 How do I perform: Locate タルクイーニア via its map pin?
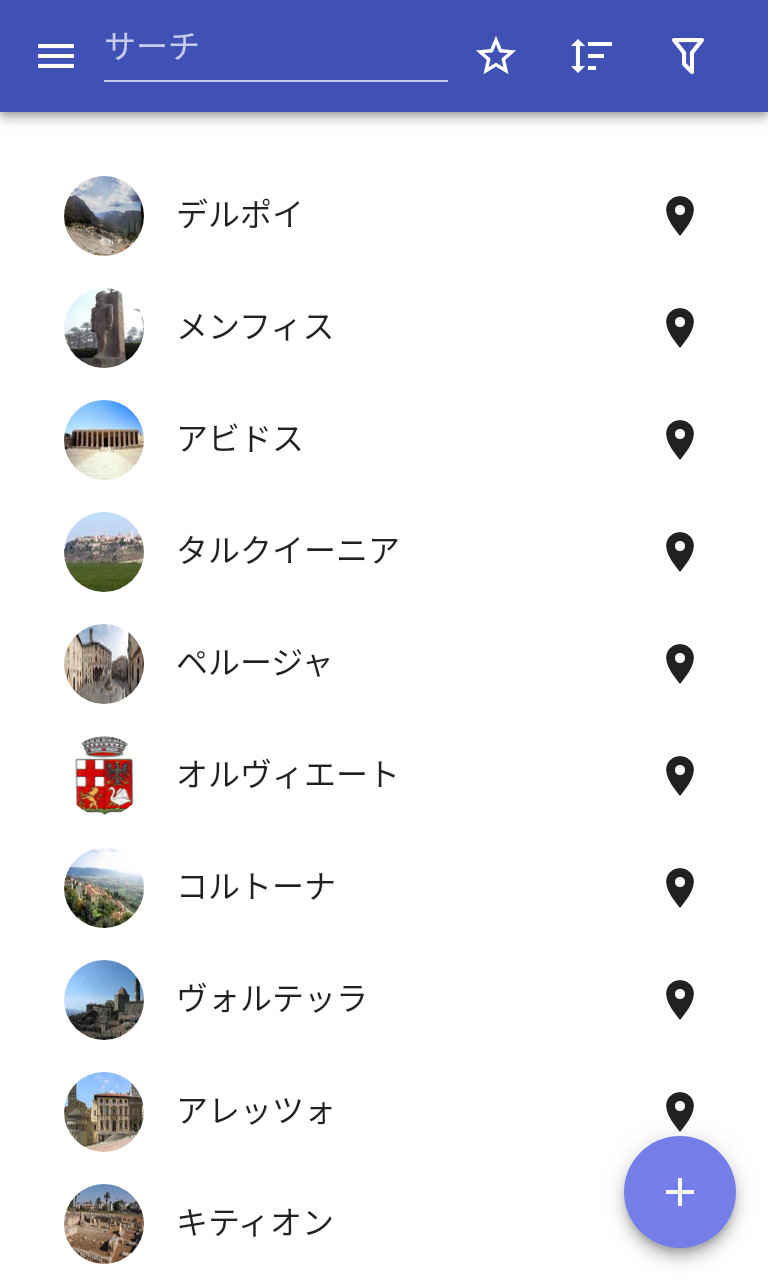(x=680, y=551)
